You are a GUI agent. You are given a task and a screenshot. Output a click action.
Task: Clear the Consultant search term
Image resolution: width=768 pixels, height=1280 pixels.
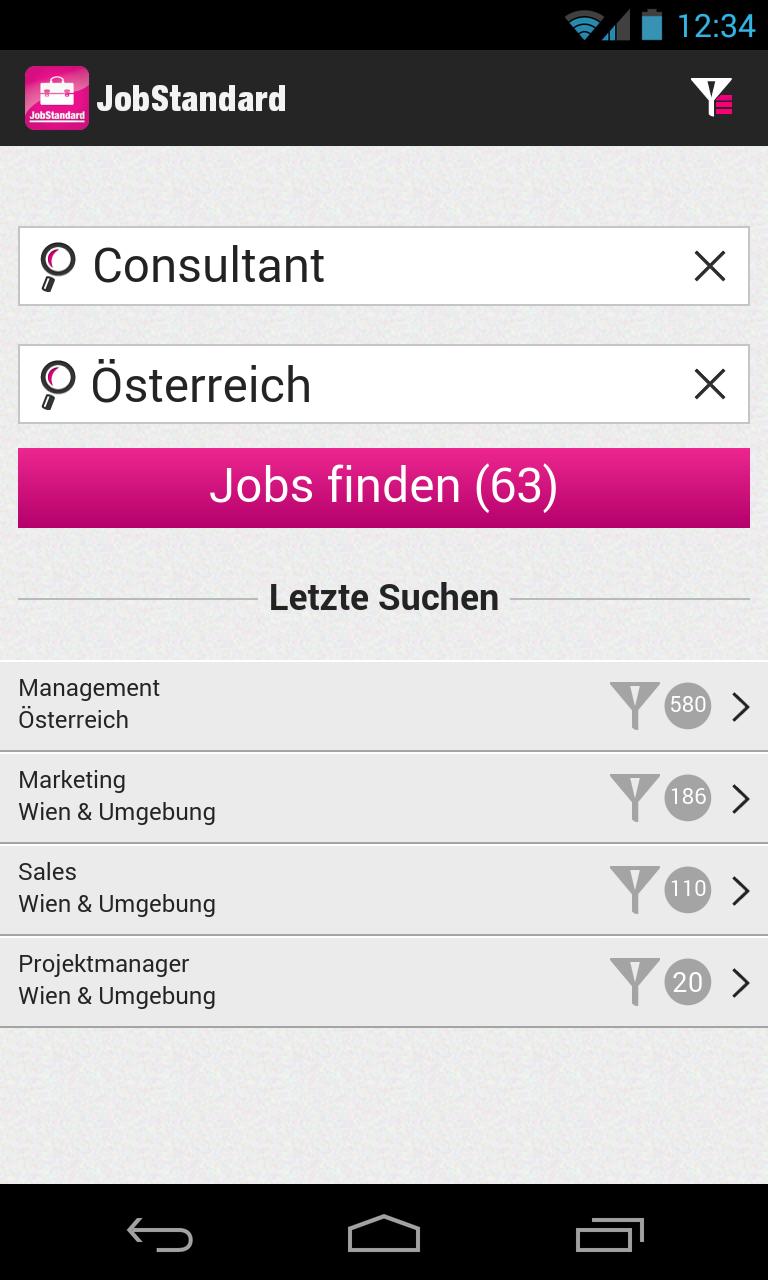click(710, 266)
